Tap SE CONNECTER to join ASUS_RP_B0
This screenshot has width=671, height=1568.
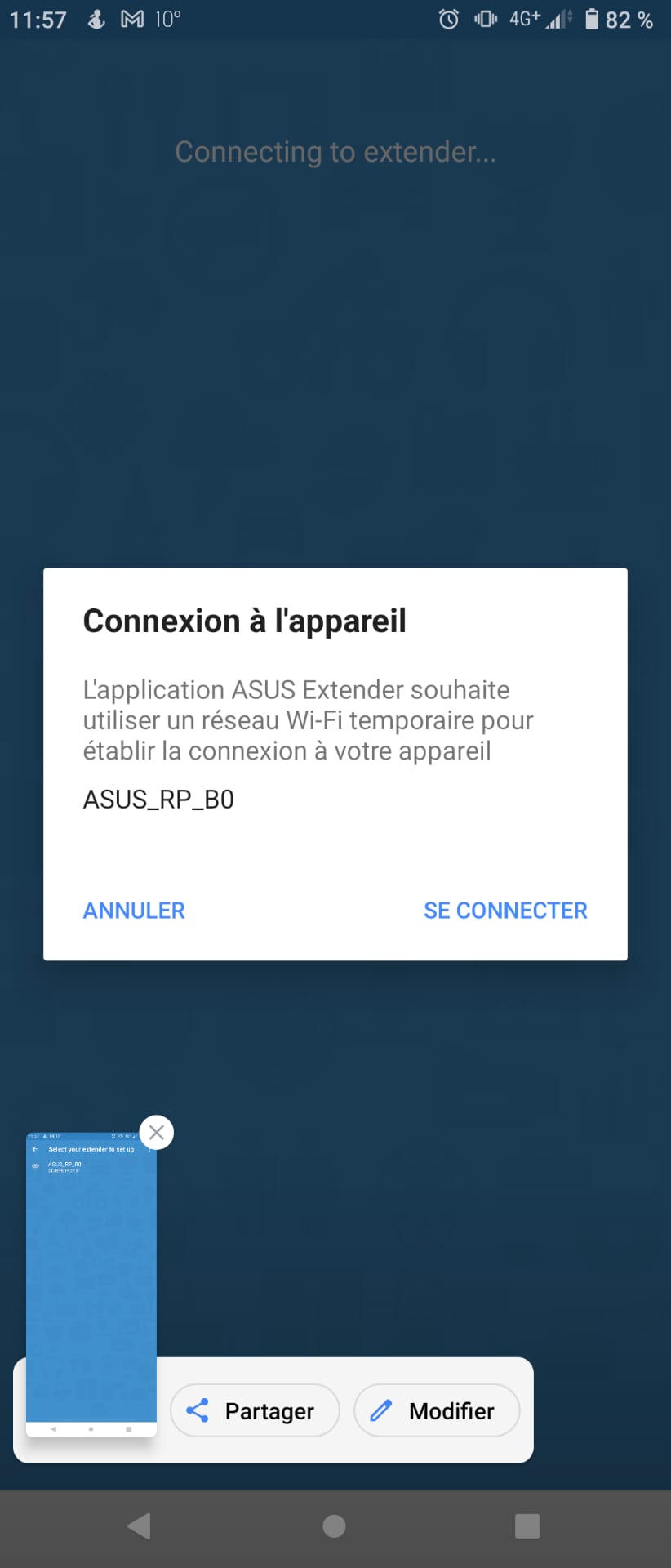click(x=504, y=911)
